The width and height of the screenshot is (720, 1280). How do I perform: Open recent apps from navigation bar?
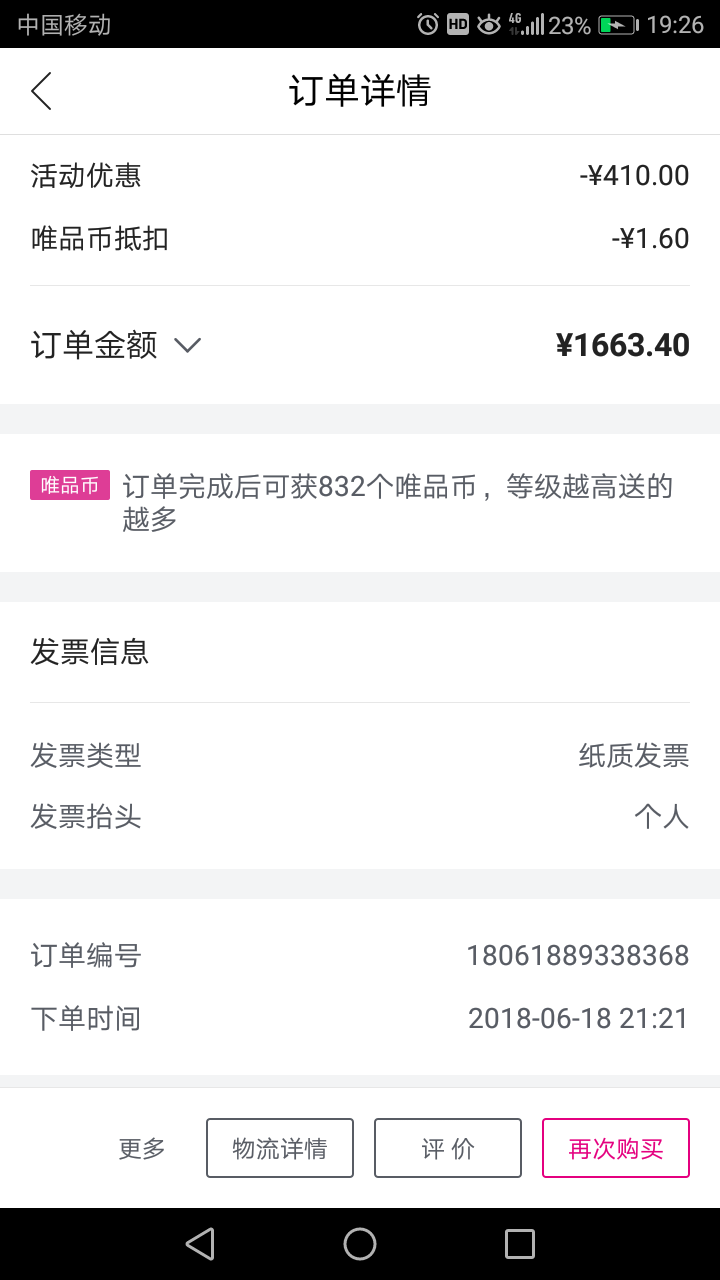click(x=520, y=1244)
